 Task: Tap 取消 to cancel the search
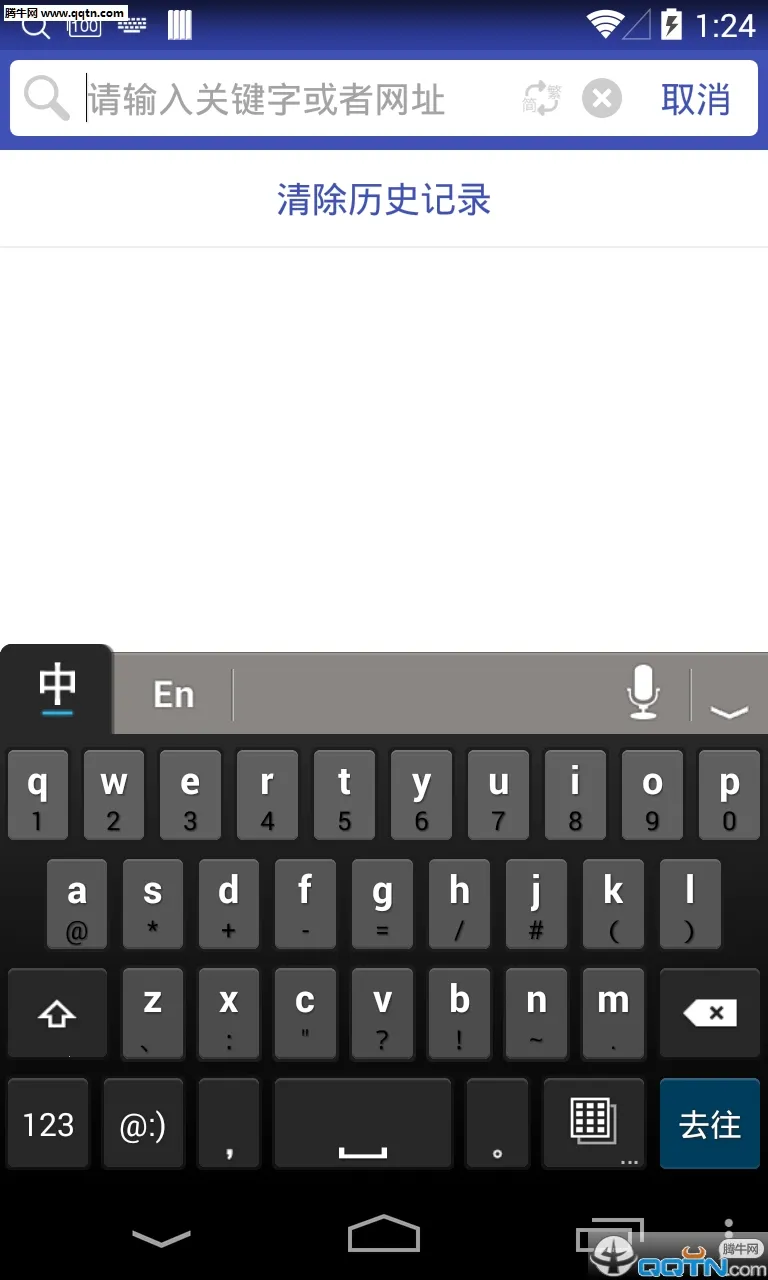click(x=696, y=97)
